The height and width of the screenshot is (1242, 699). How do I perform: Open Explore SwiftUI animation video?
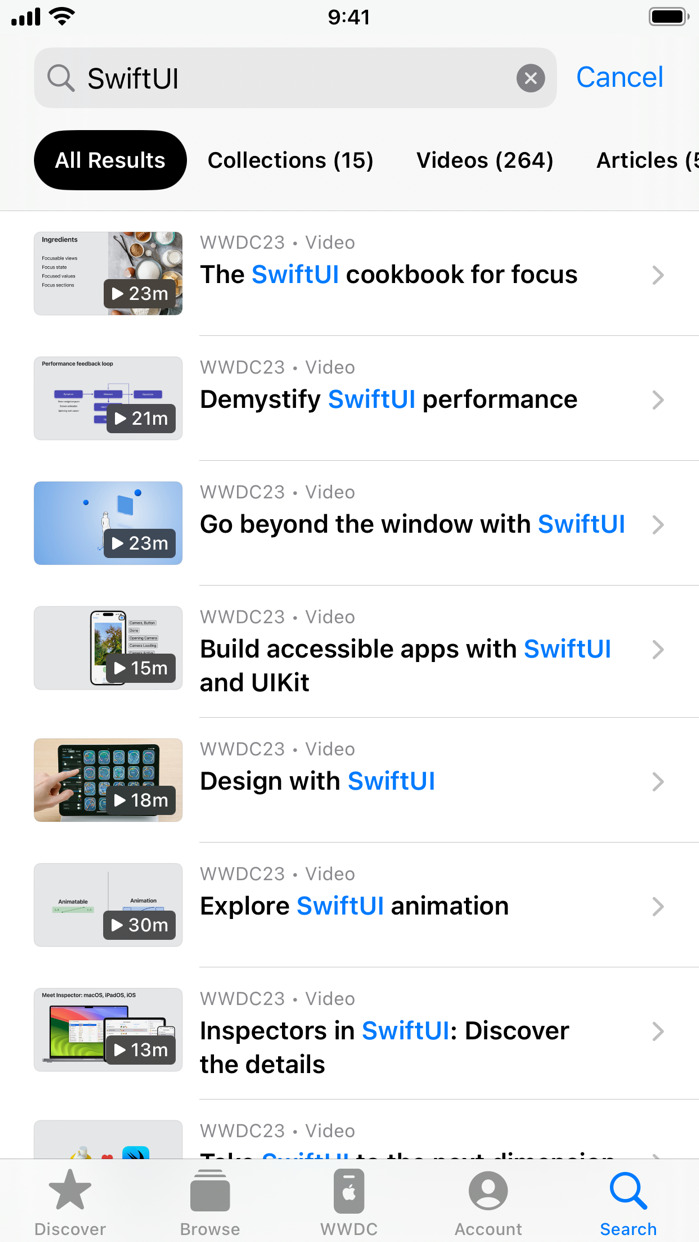tap(354, 906)
